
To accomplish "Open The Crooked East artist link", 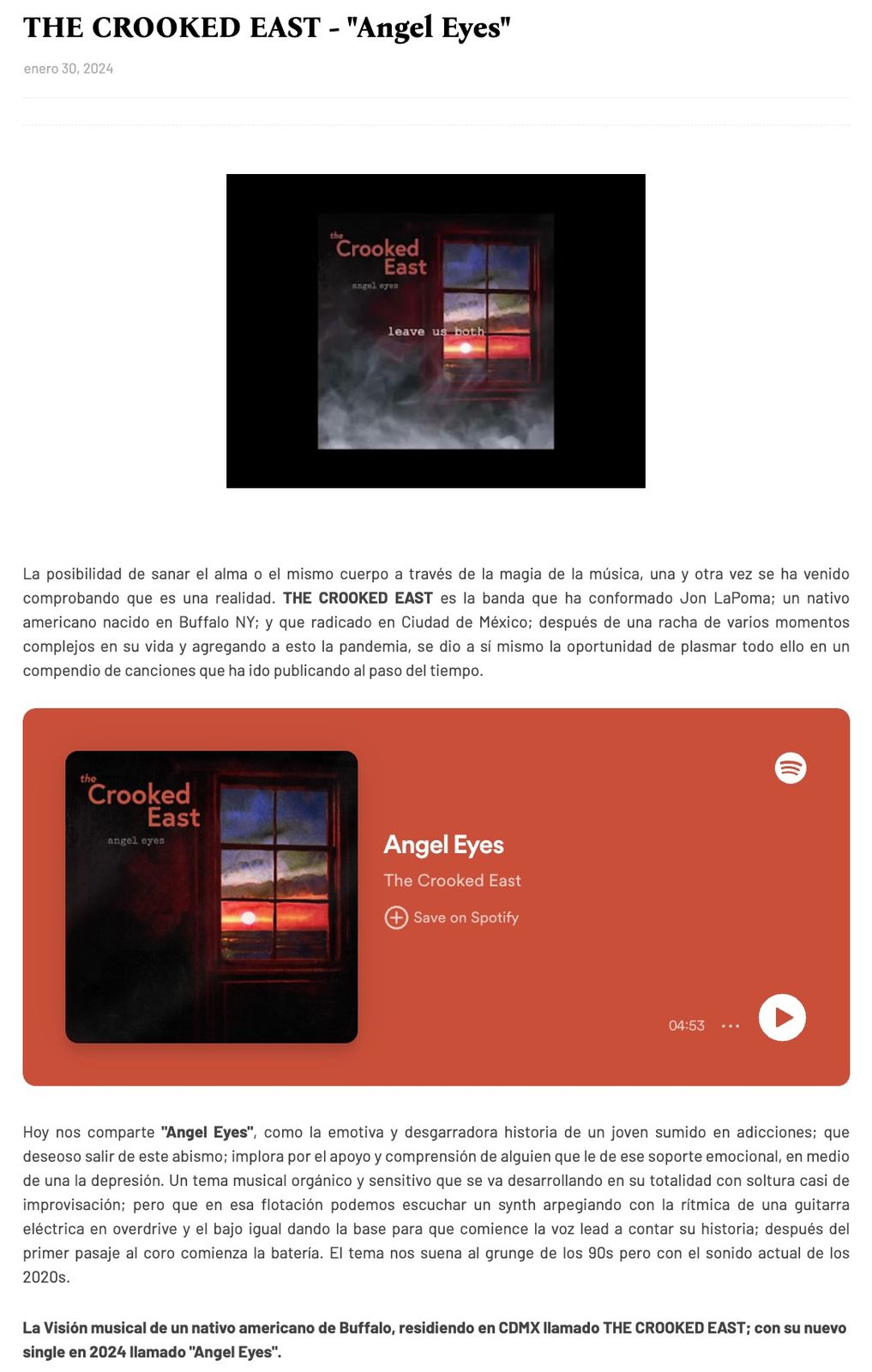I will tap(452, 881).
